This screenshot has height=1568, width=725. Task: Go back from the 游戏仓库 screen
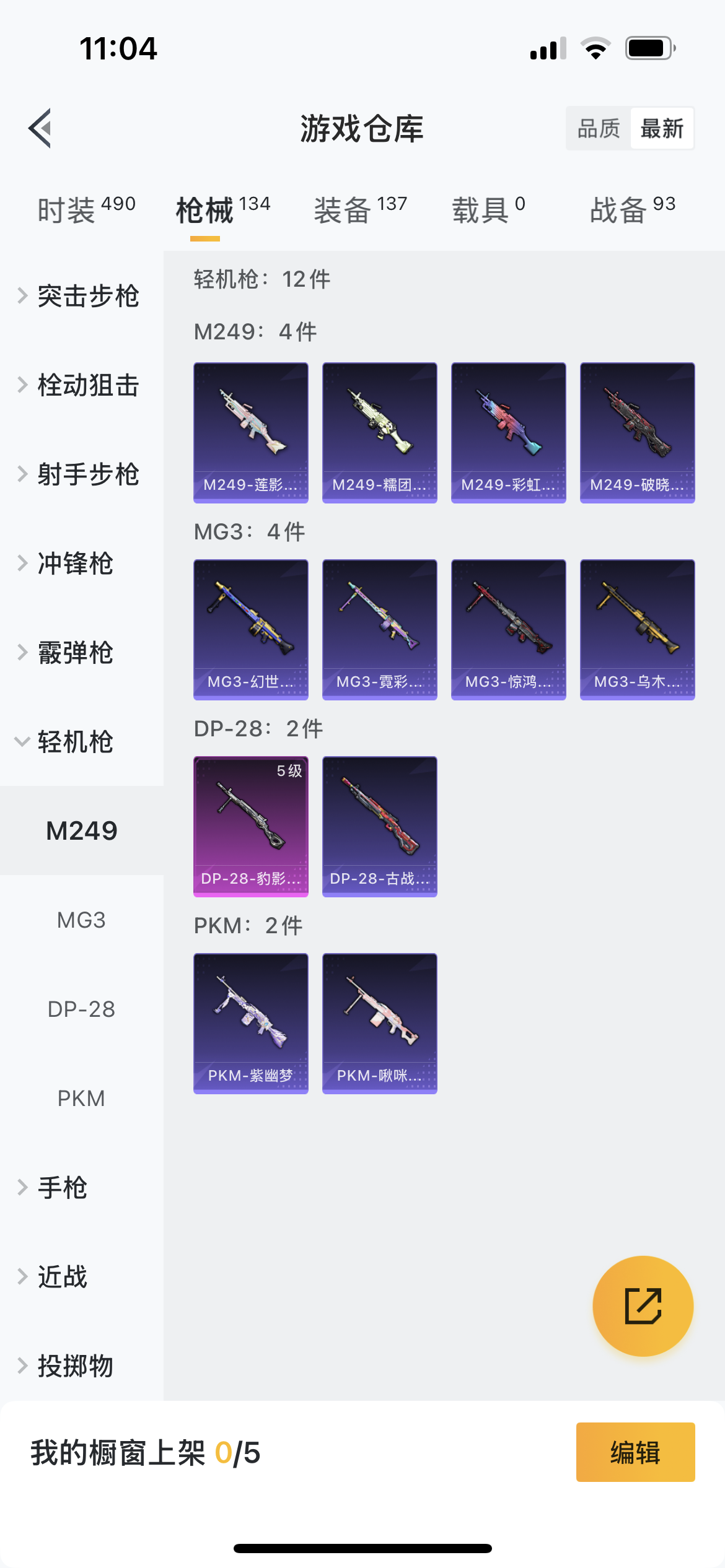(x=40, y=129)
